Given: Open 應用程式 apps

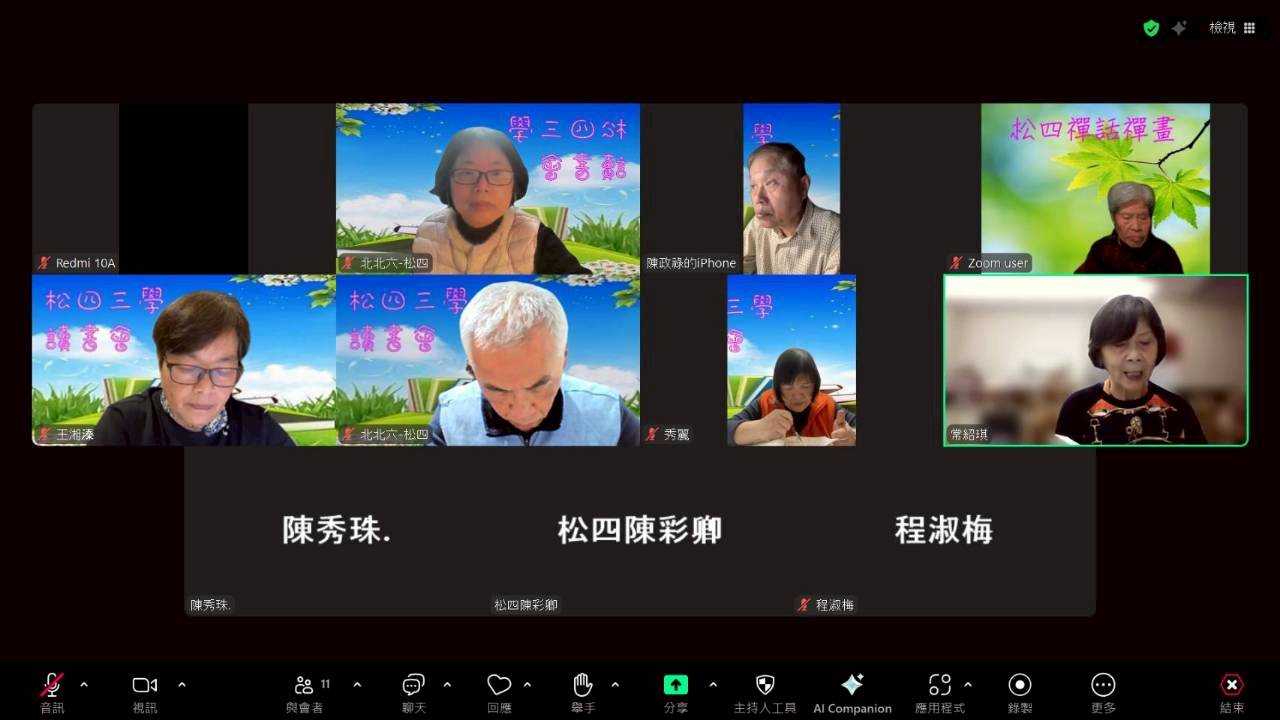Looking at the screenshot, I should pyautogui.click(x=940, y=691).
